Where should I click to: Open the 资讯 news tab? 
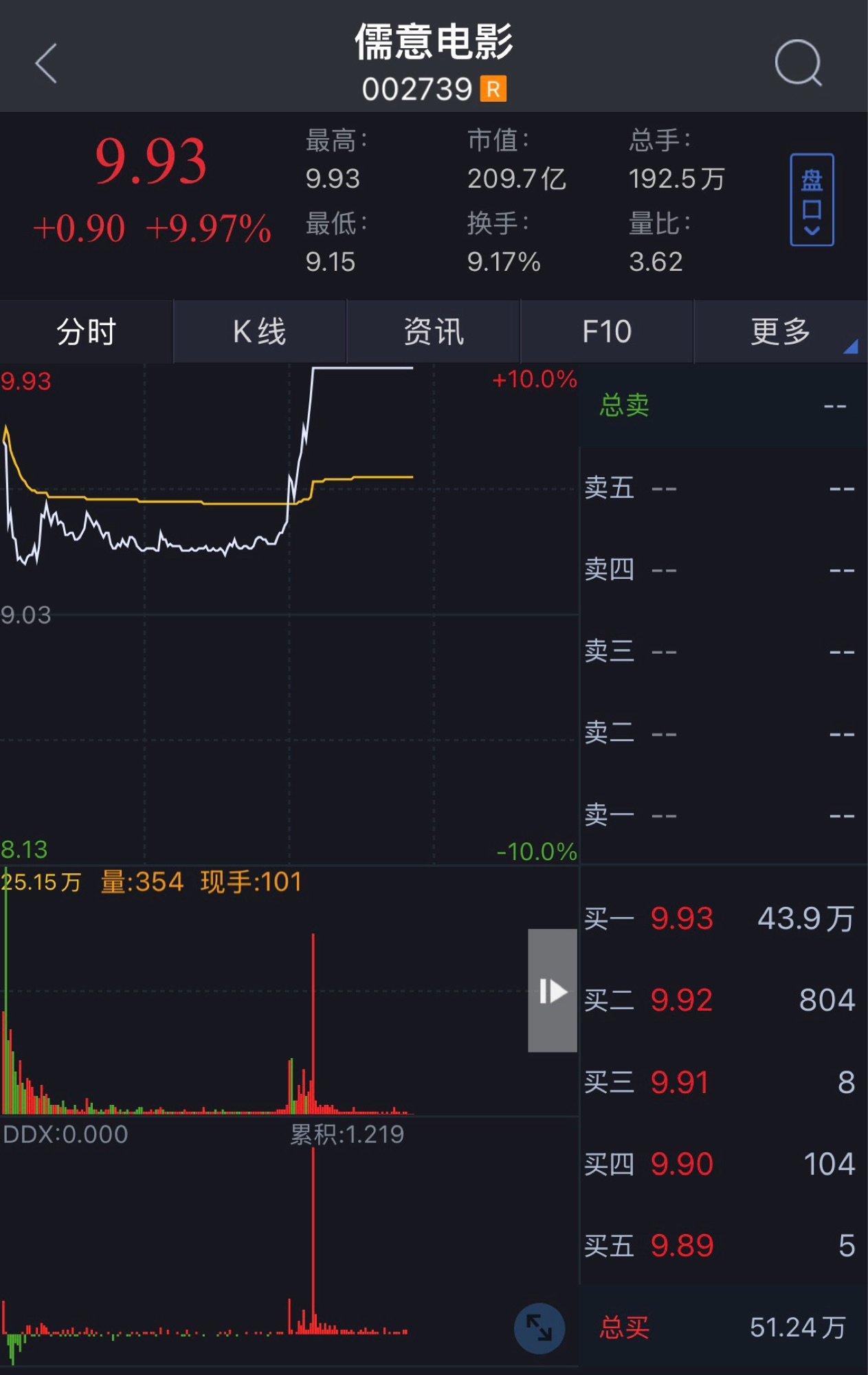pyautogui.click(x=434, y=331)
